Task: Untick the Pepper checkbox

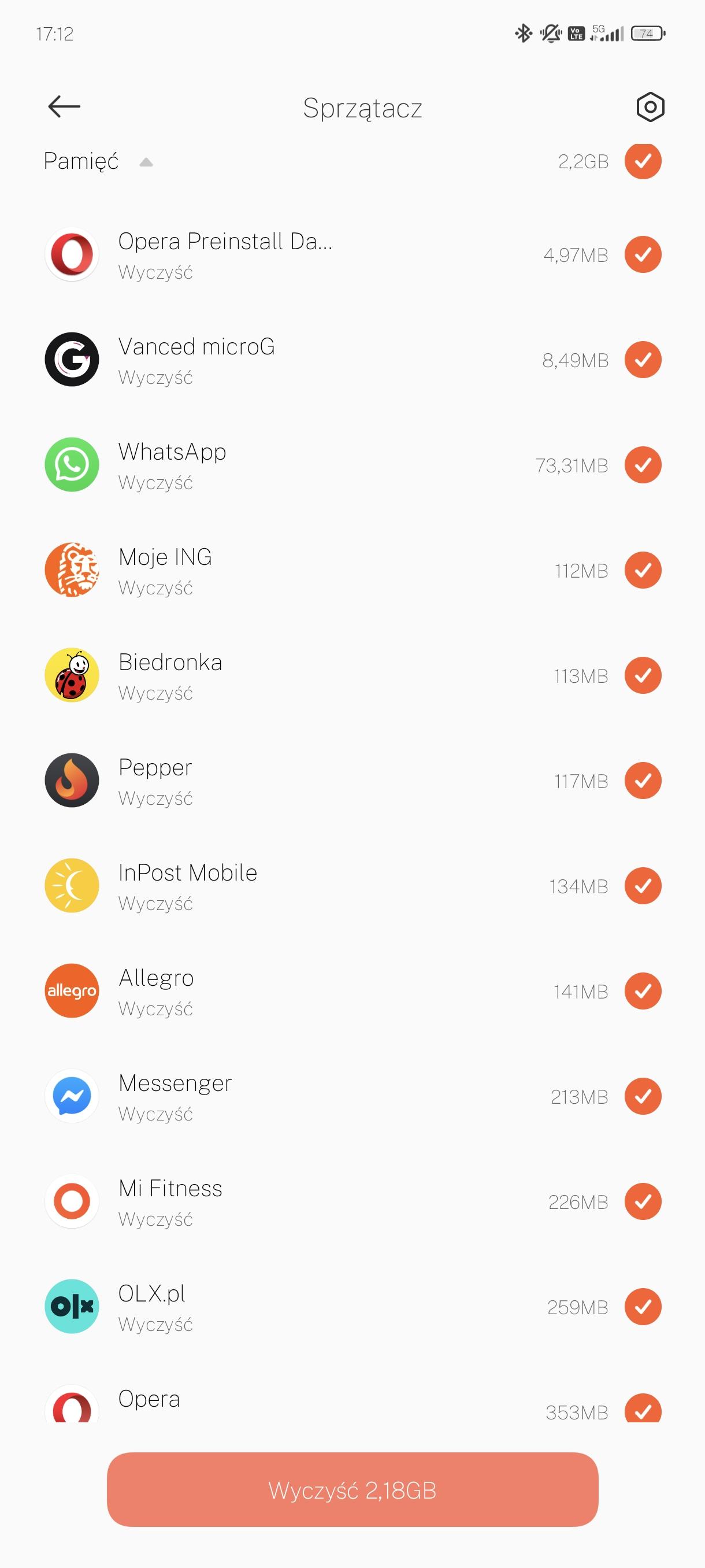Action: coord(643,781)
